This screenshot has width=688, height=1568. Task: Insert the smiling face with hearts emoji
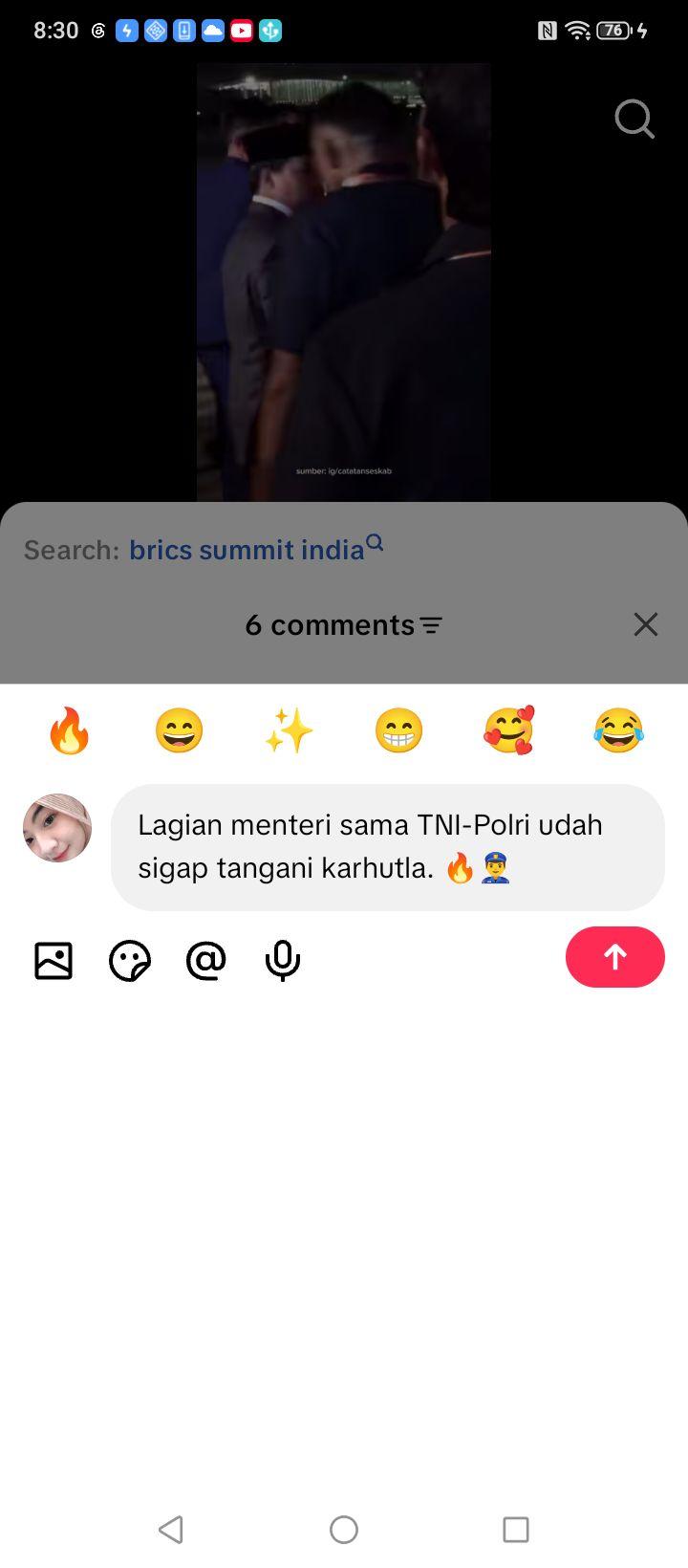[508, 731]
